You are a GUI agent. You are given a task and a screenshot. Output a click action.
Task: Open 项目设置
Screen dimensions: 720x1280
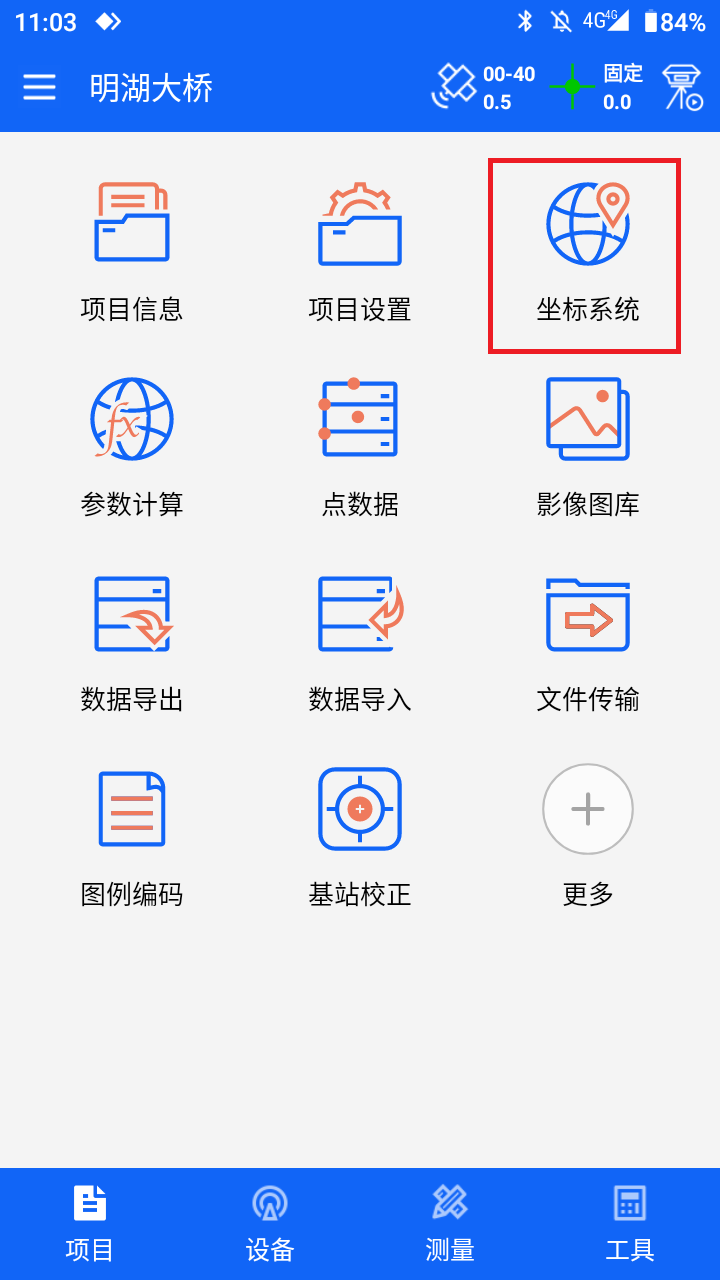click(x=360, y=252)
